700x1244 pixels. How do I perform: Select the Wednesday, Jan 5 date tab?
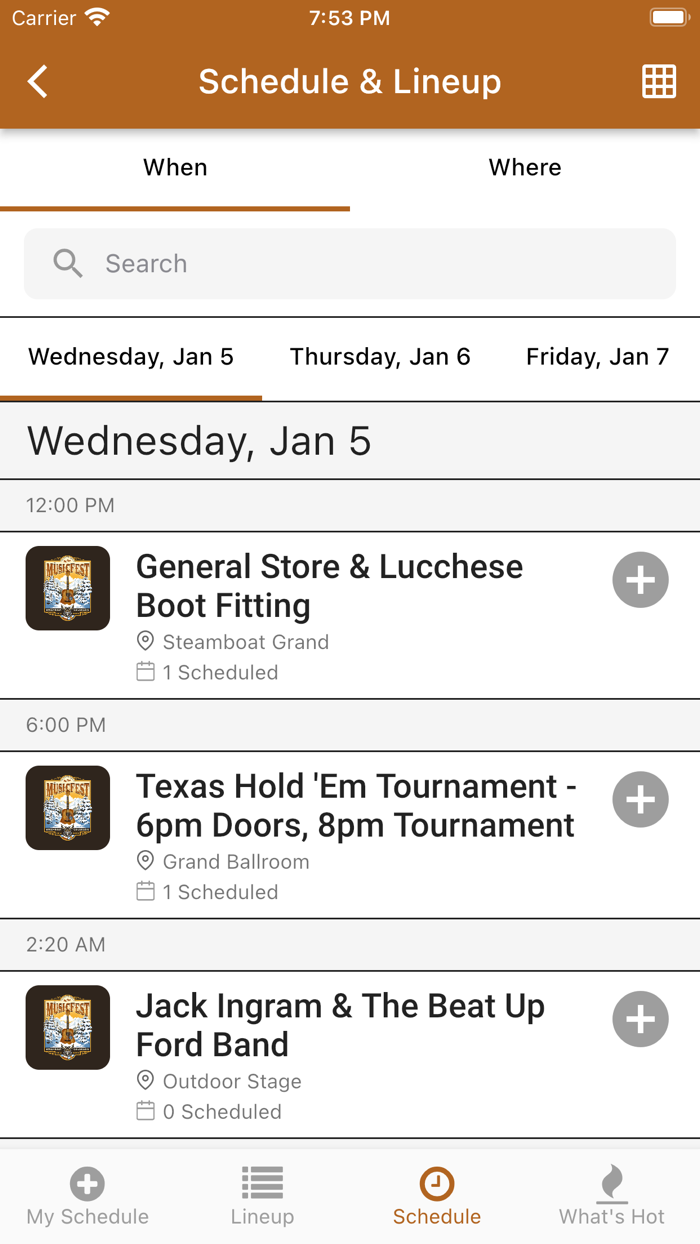click(131, 357)
